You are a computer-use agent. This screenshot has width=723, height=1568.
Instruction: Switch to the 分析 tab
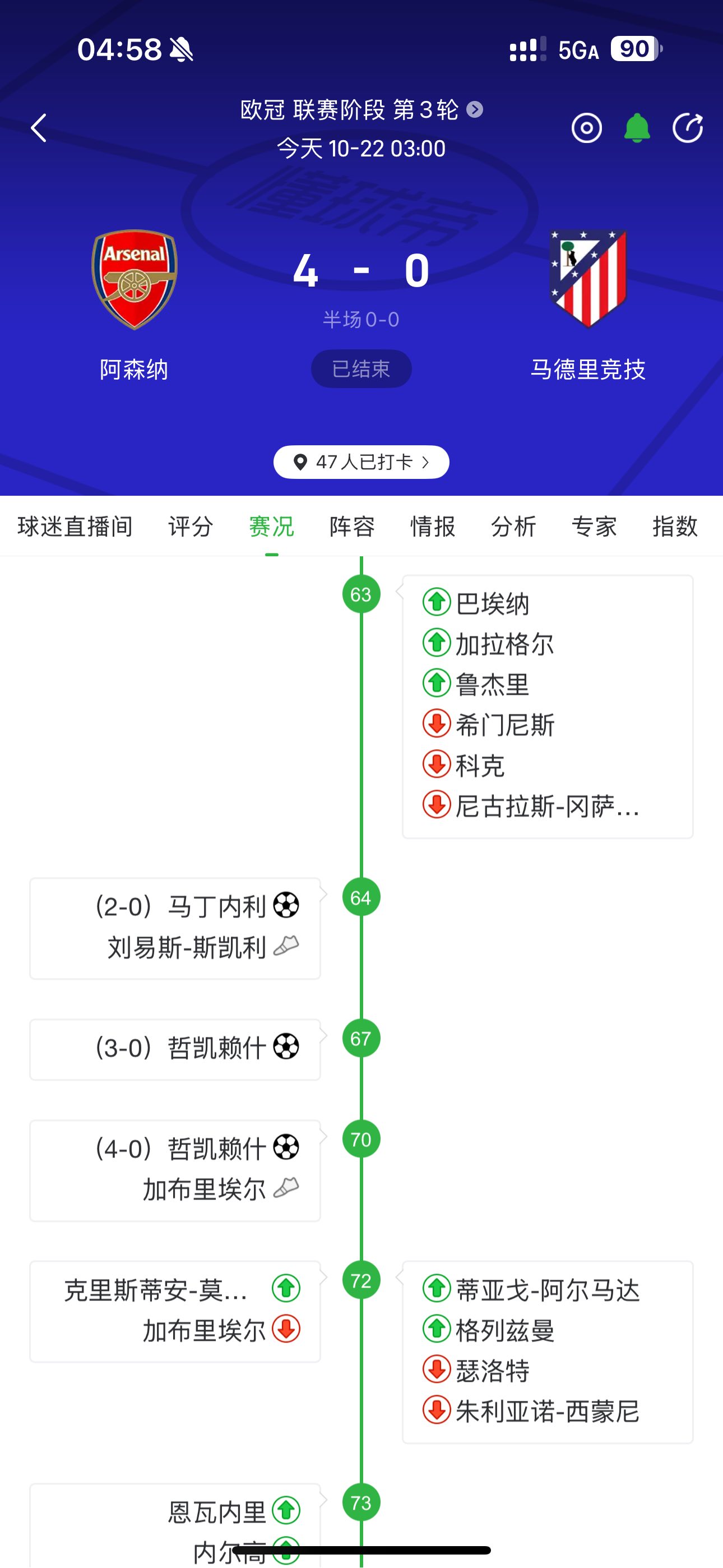pyautogui.click(x=513, y=527)
